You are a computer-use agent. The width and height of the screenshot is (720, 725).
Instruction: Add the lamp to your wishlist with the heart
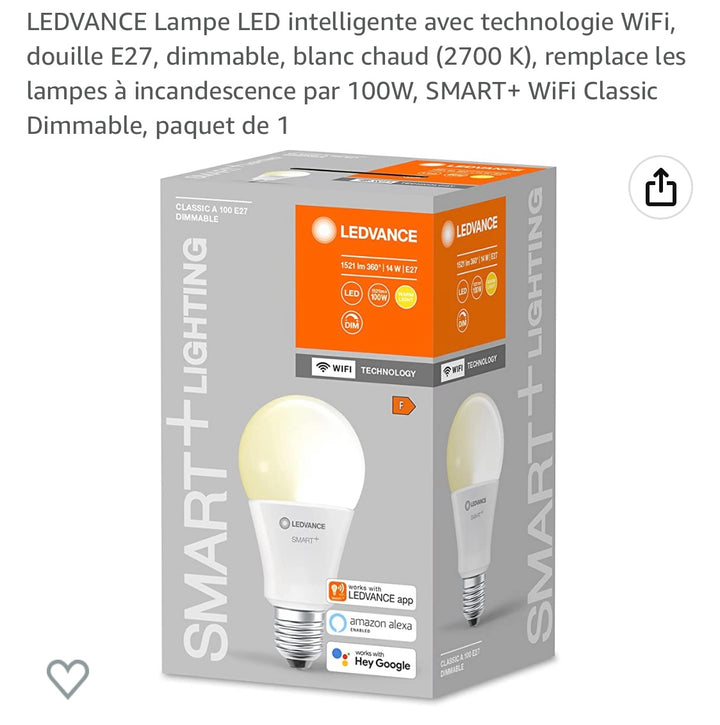tap(68, 677)
